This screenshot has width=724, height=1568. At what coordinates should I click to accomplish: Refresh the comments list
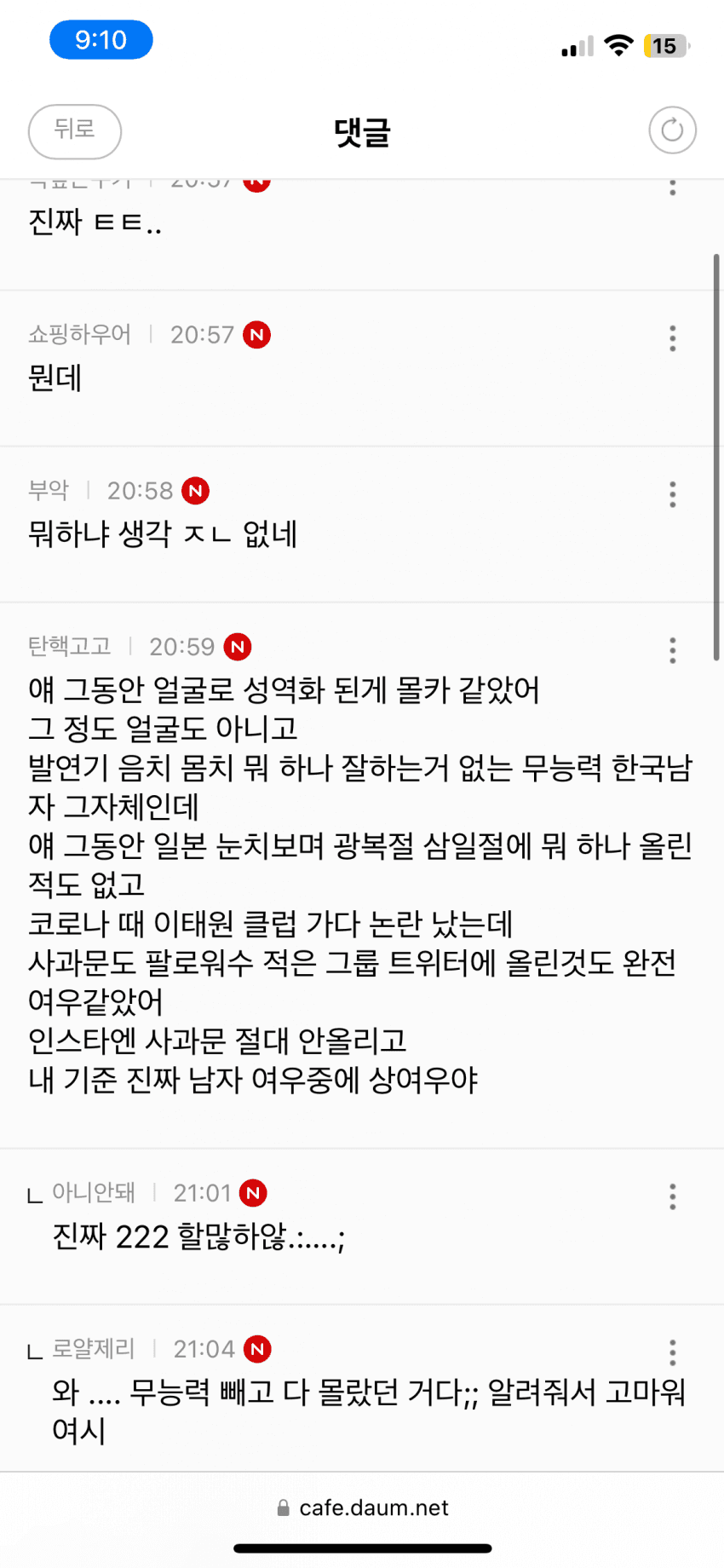[672, 130]
